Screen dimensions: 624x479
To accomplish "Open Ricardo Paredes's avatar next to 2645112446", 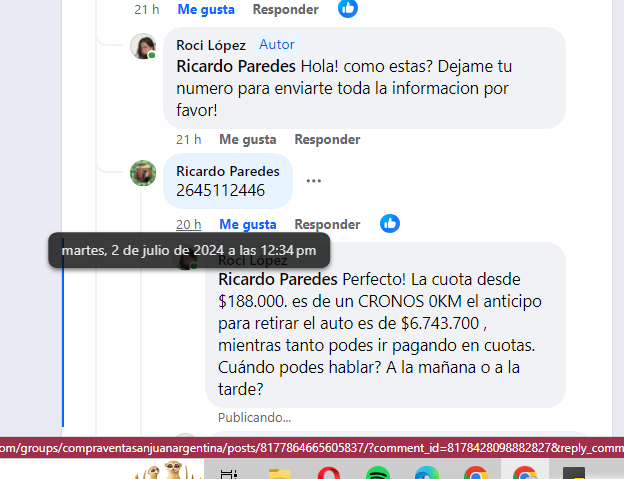I will coord(143,173).
